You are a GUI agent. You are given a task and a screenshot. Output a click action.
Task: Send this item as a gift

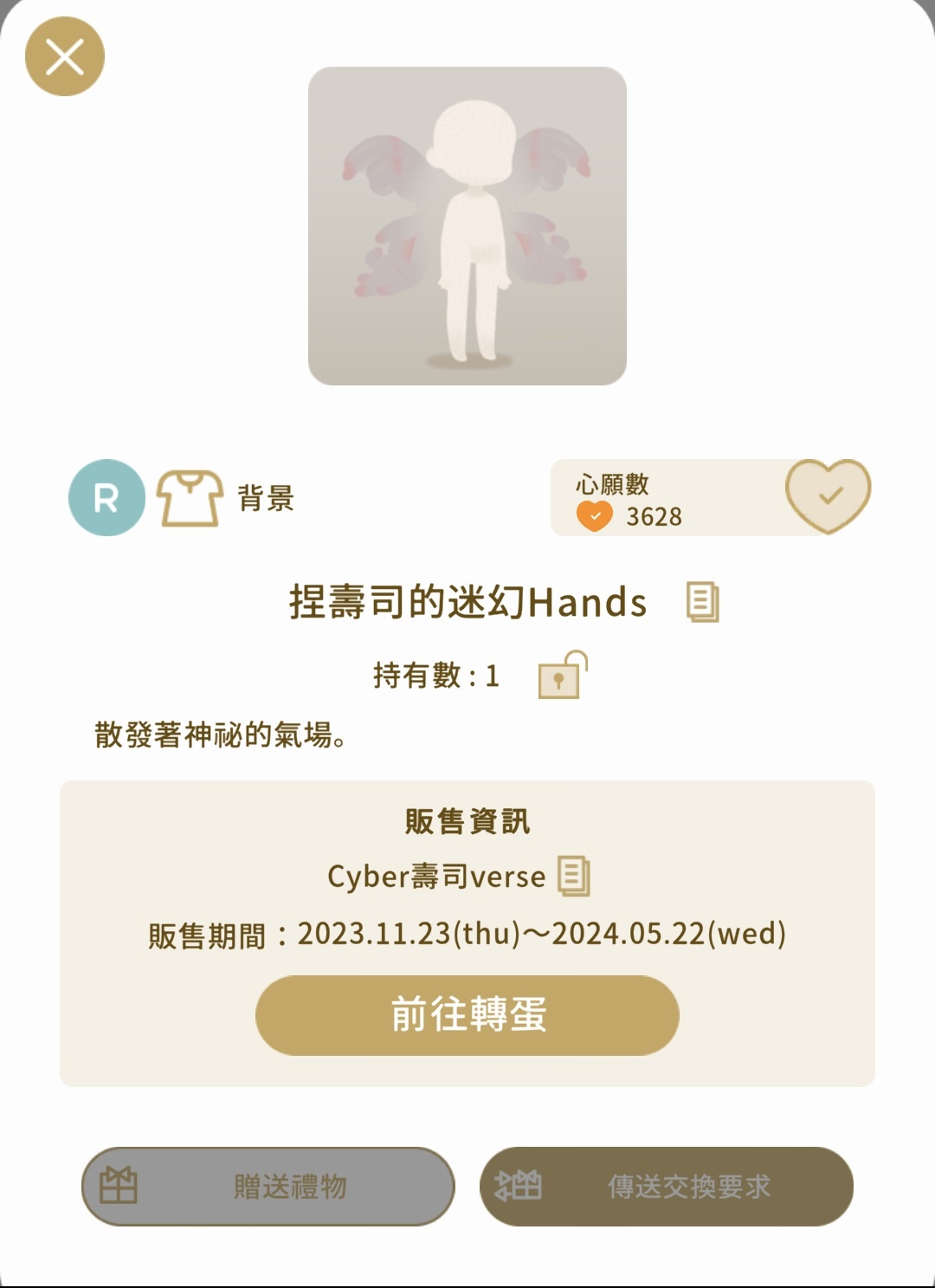click(268, 1186)
